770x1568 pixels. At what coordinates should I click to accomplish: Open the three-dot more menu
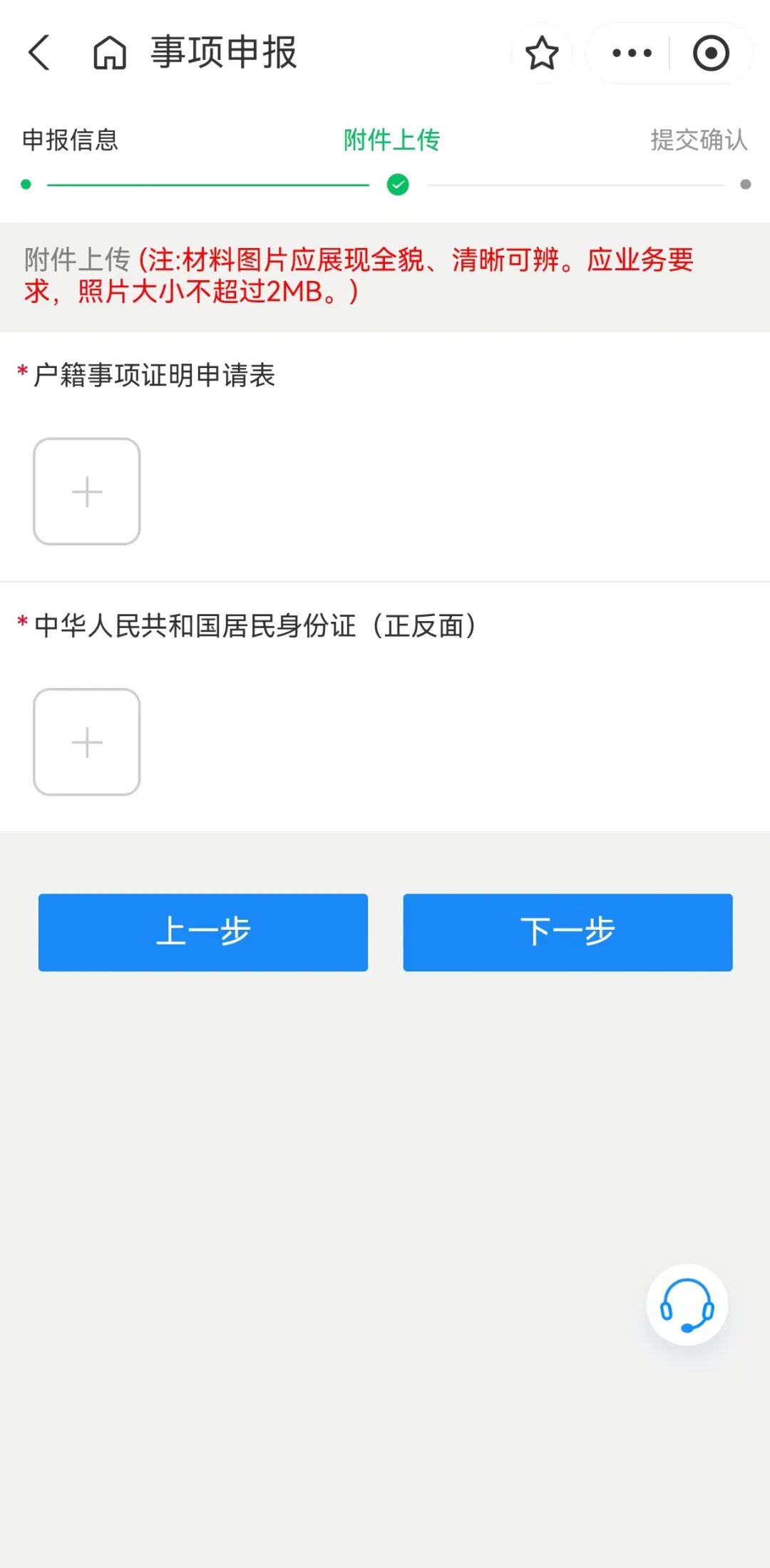(632, 53)
